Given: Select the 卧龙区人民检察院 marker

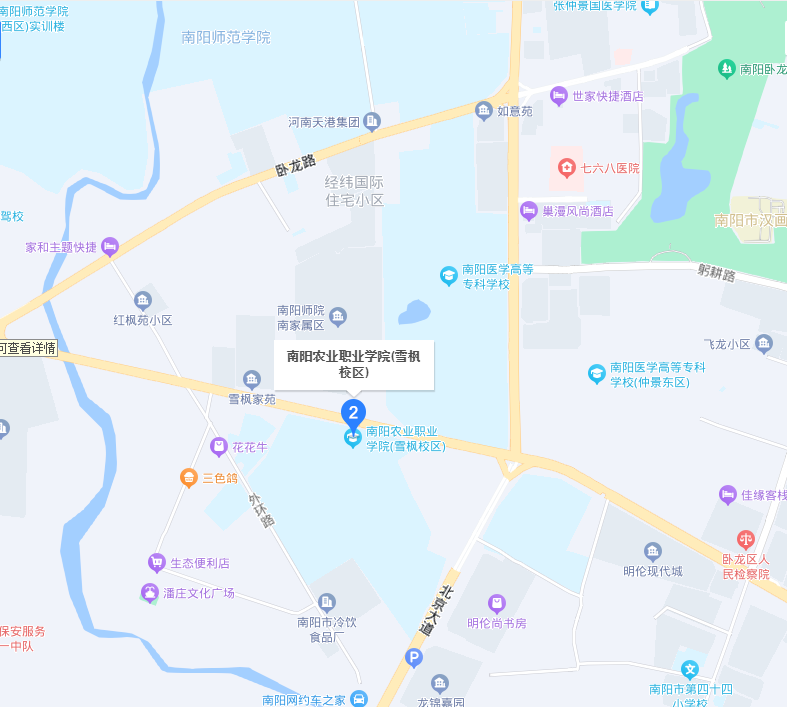Looking at the screenshot, I should coord(746,540).
